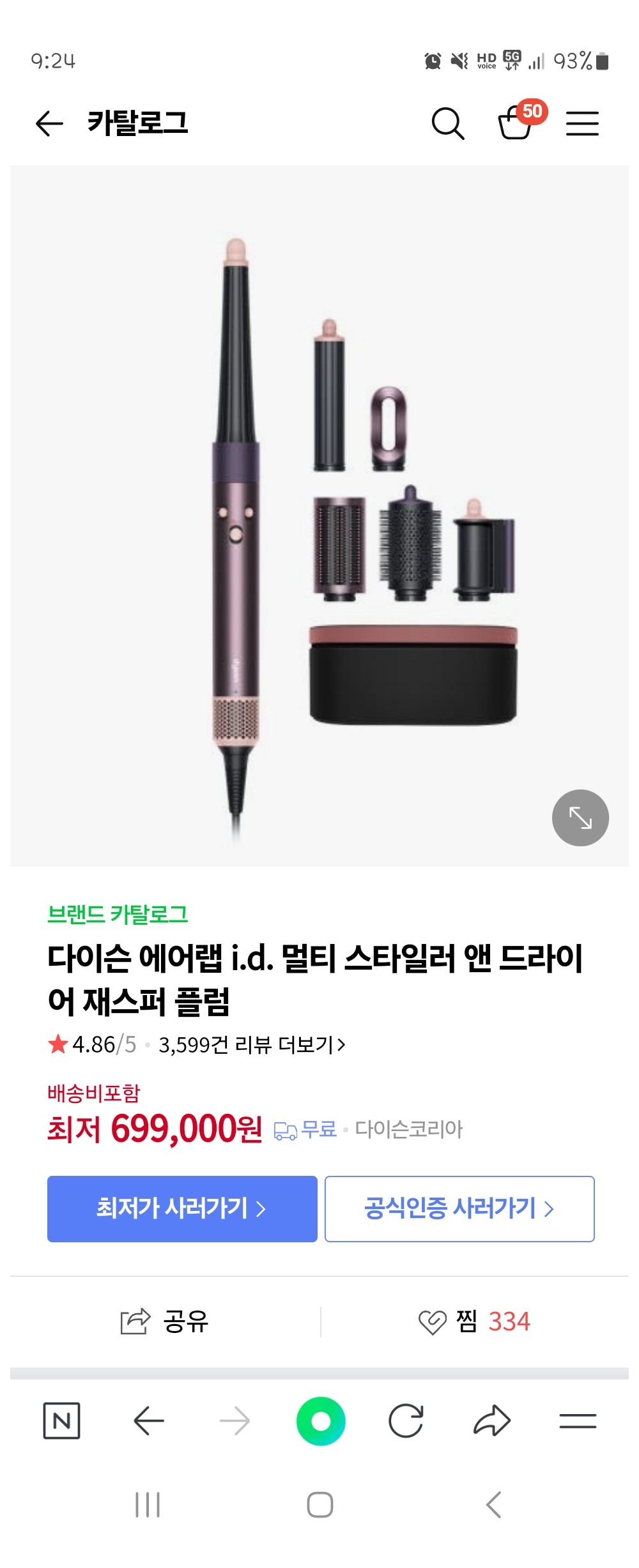This screenshot has height=1568, width=639.
Task: Go back from the 카탈로그 page
Action: coord(49,123)
